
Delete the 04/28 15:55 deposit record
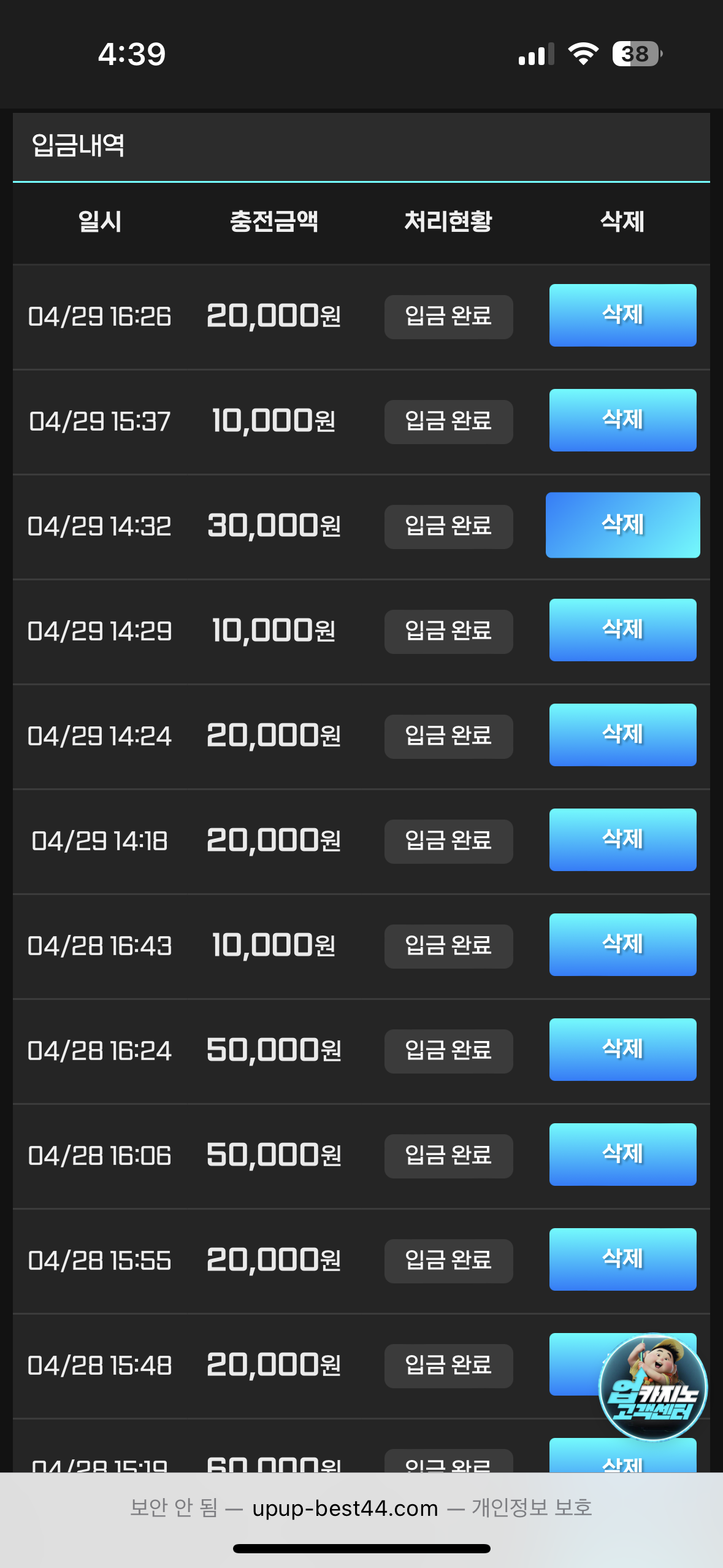pos(622,1259)
